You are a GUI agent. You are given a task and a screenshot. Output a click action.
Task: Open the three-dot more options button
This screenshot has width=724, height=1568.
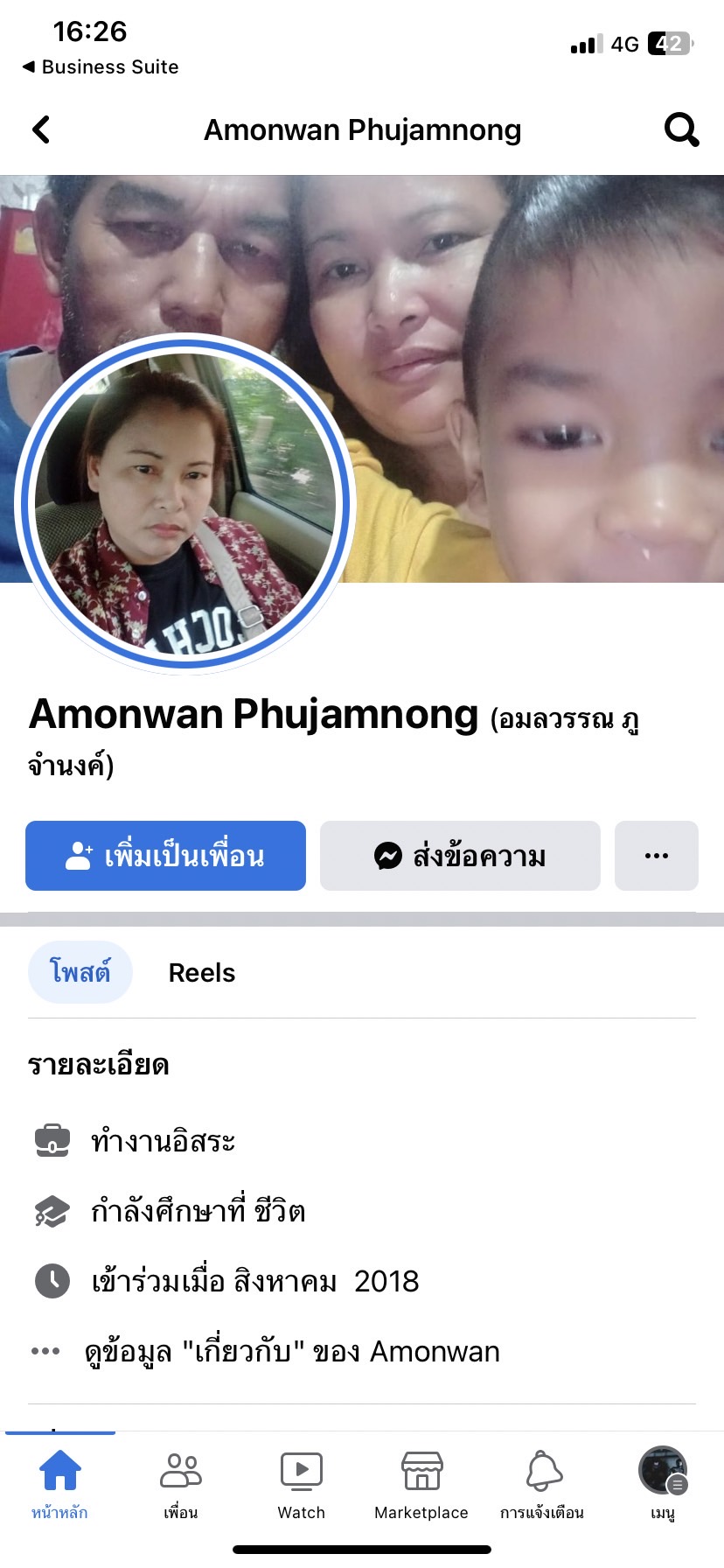coord(656,856)
